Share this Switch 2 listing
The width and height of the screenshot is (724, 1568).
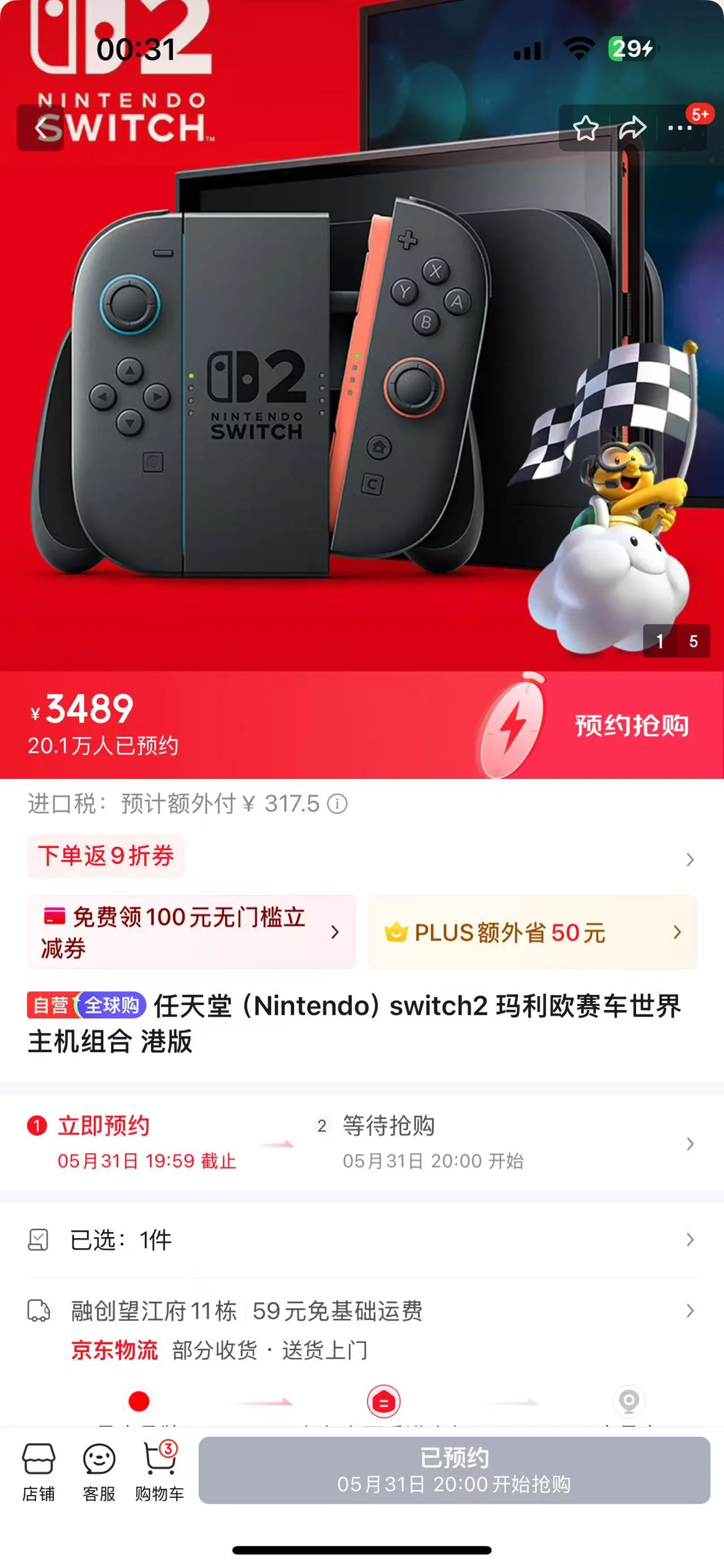(633, 128)
